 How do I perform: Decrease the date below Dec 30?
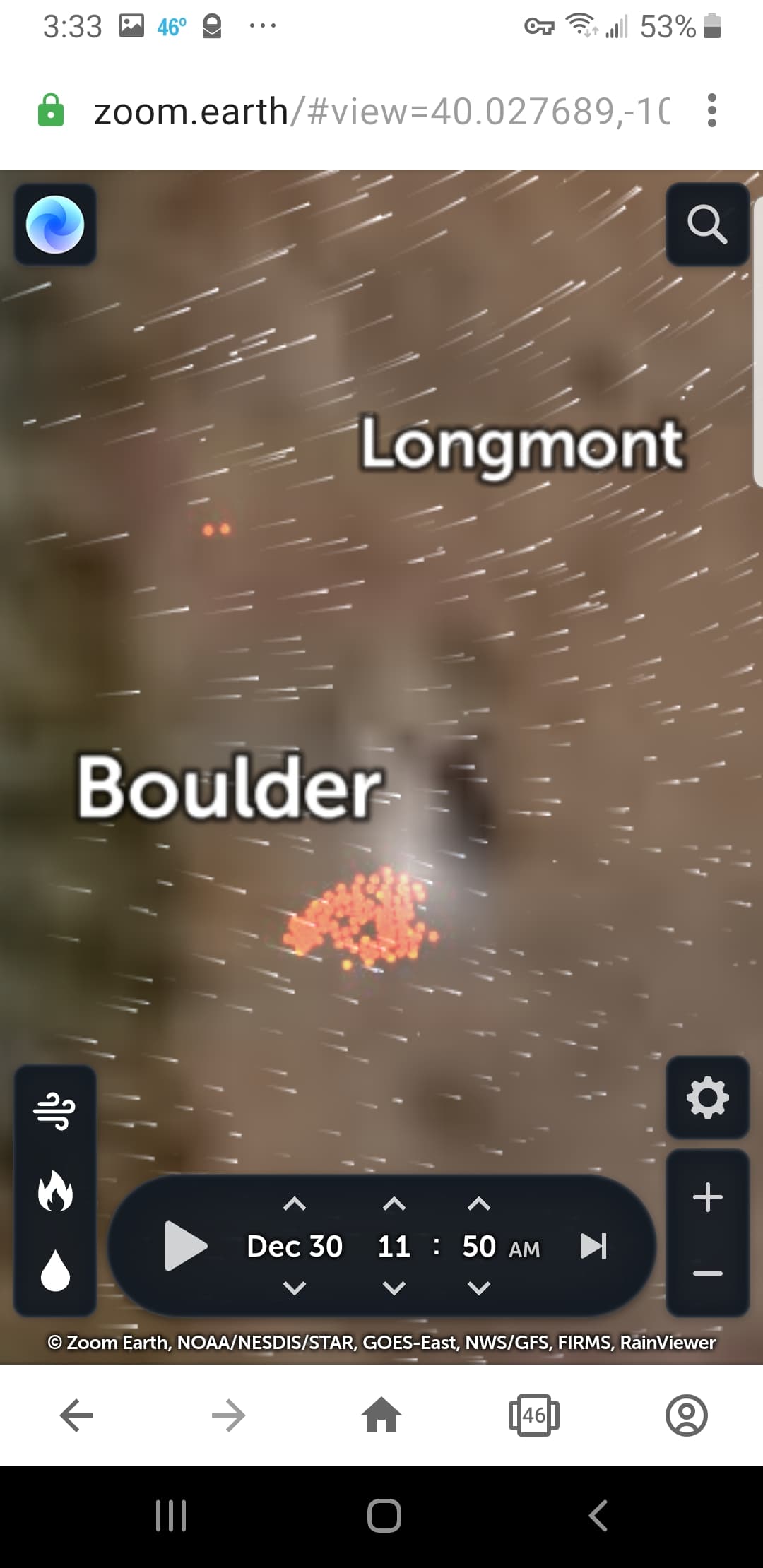(295, 1288)
